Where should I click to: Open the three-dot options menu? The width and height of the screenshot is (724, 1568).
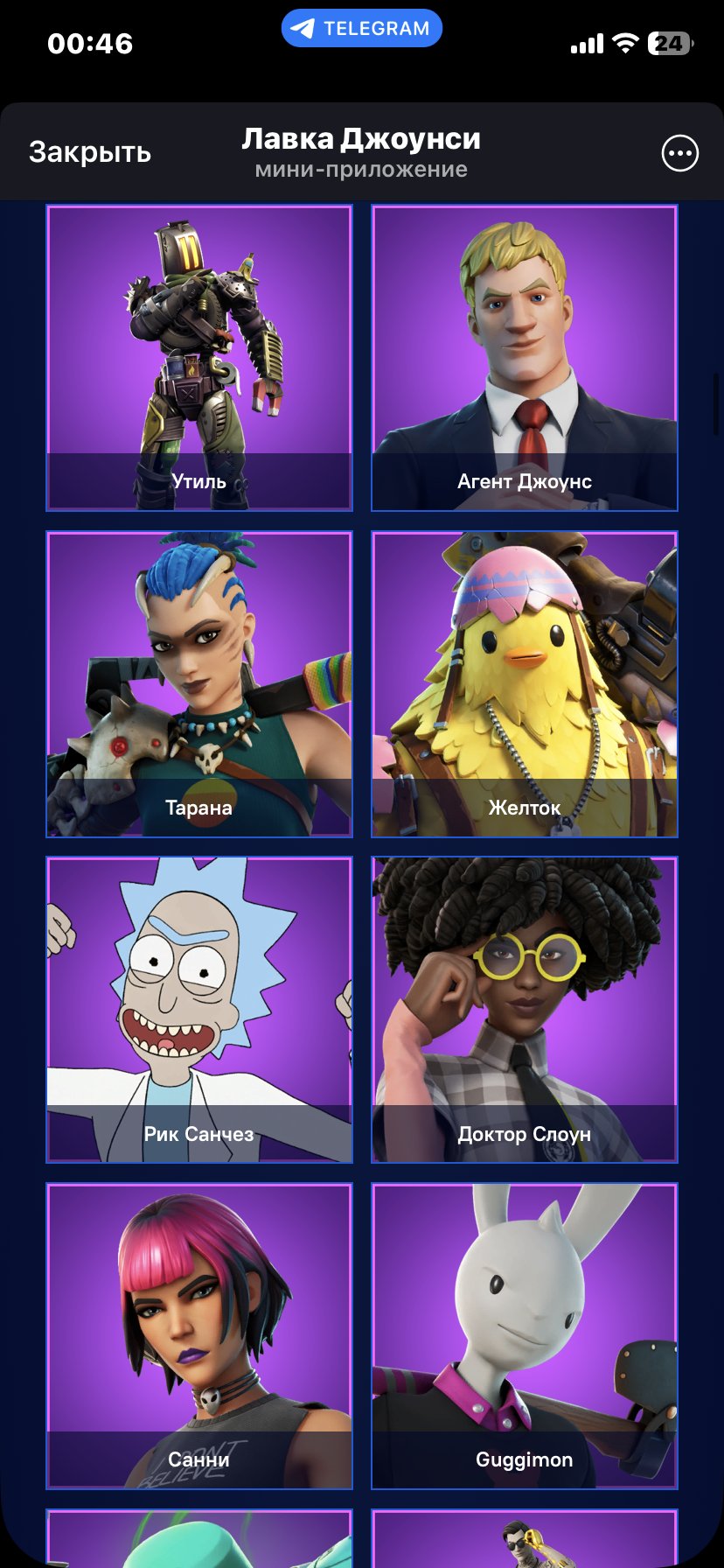(x=679, y=153)
